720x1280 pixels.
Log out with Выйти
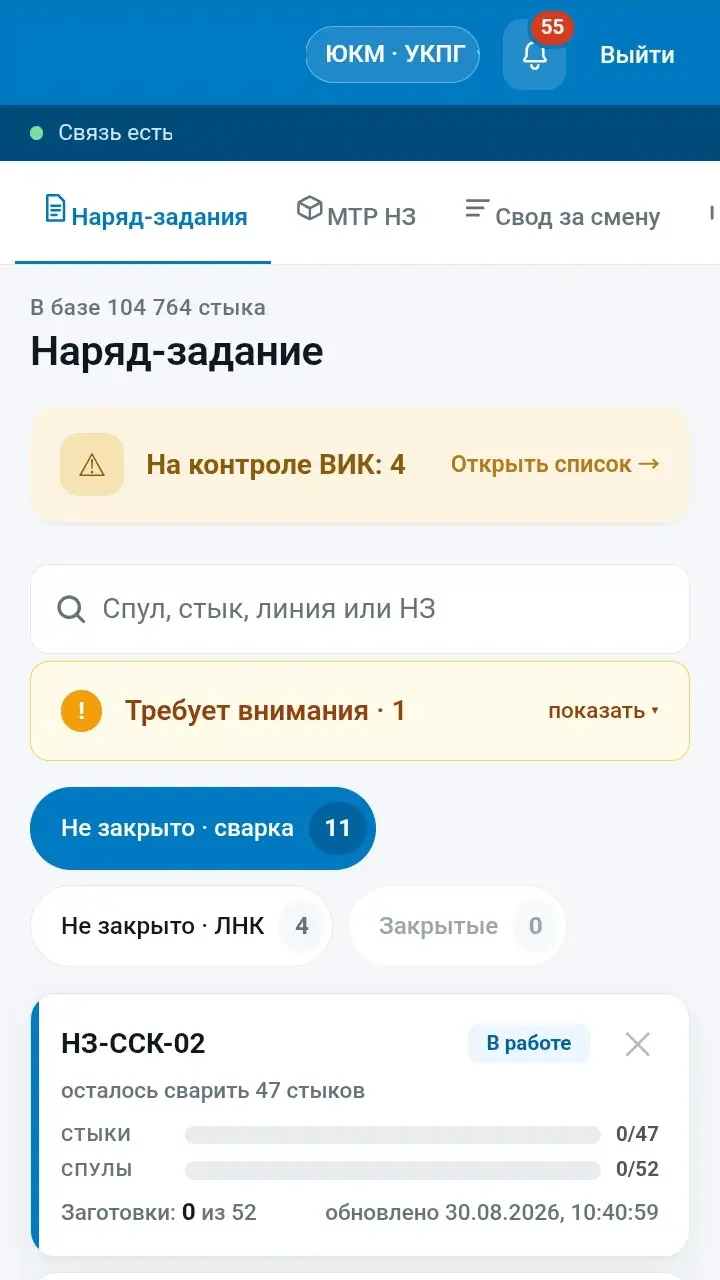point(637,55)
